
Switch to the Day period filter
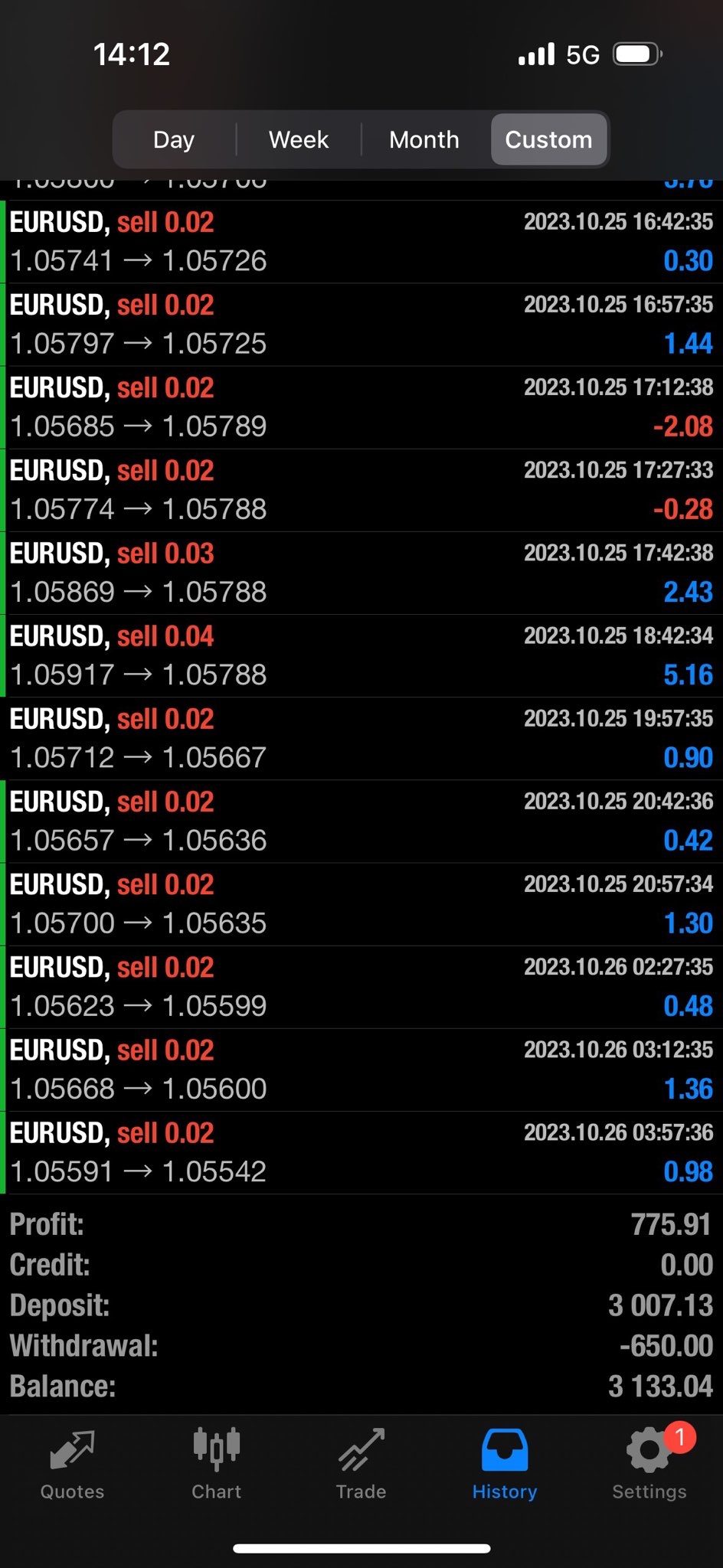pos(174,139)
